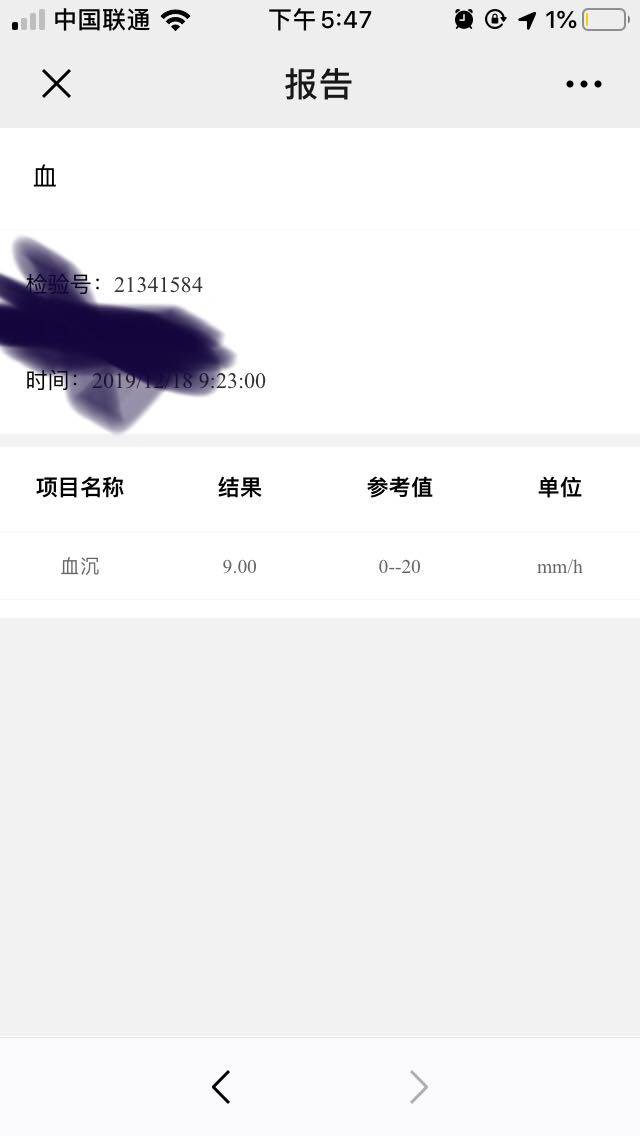Go back to the previous page
The image size is (640, 1136).
pyautogui.click(x=221, y=1086)
